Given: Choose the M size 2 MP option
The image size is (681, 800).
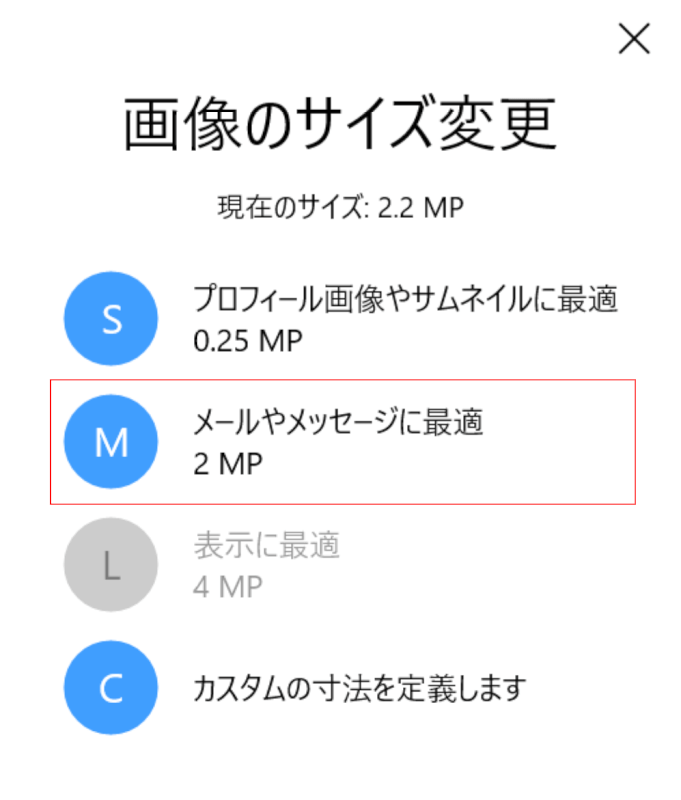Looking at the screenshot, I should pyautogui.click(x=340, y=443).
